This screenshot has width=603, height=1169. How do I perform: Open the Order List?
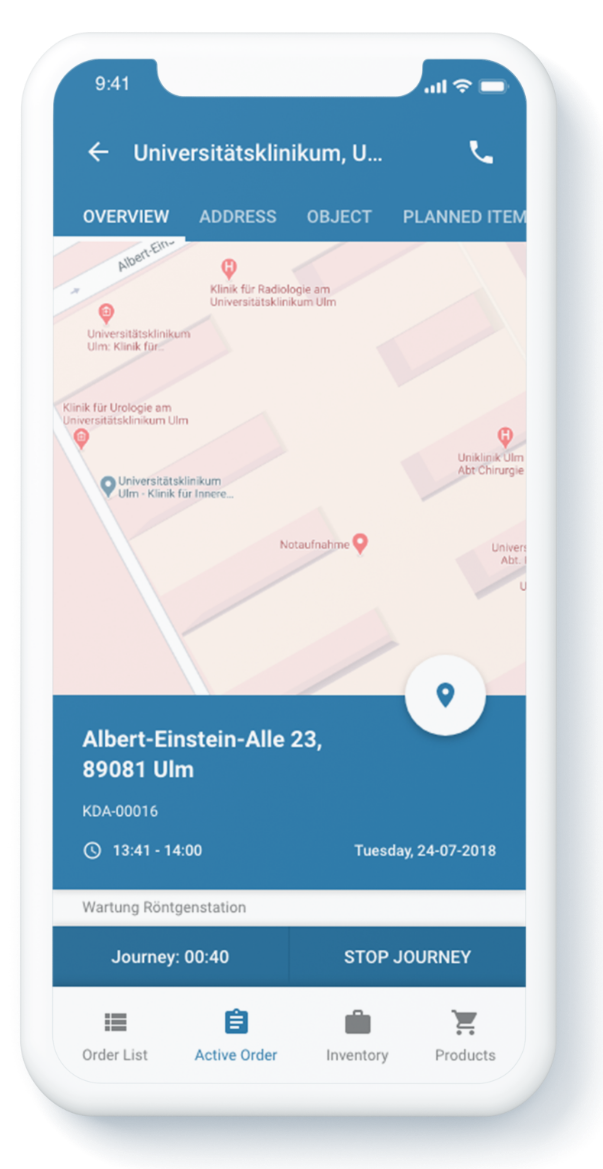115,1036
